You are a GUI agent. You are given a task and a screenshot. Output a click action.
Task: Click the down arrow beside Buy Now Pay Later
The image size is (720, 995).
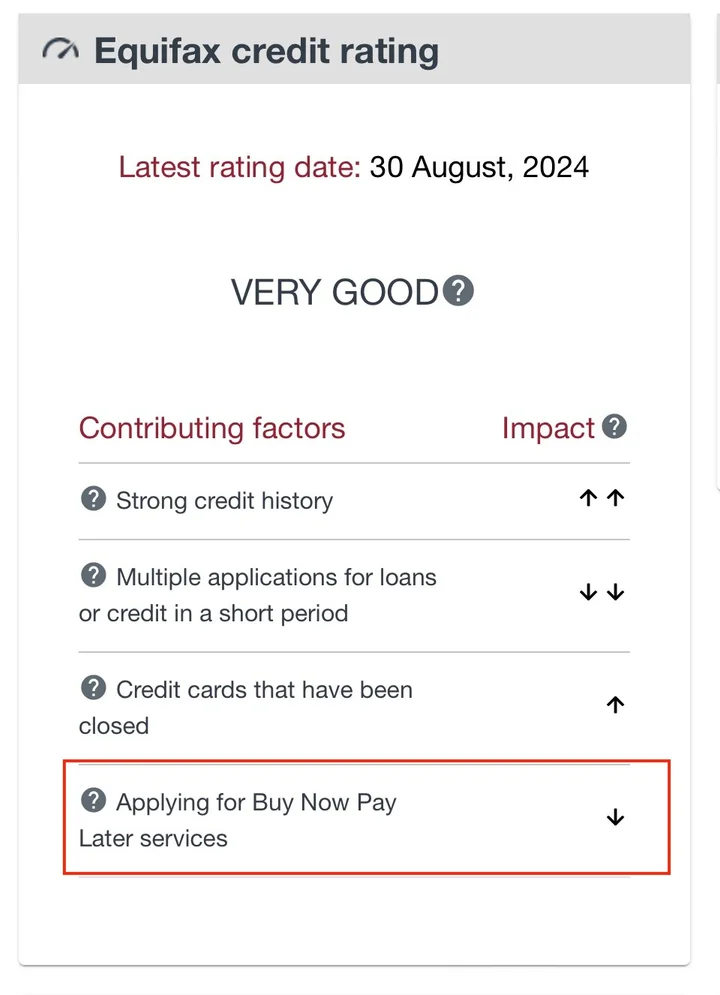click(615, 817)
